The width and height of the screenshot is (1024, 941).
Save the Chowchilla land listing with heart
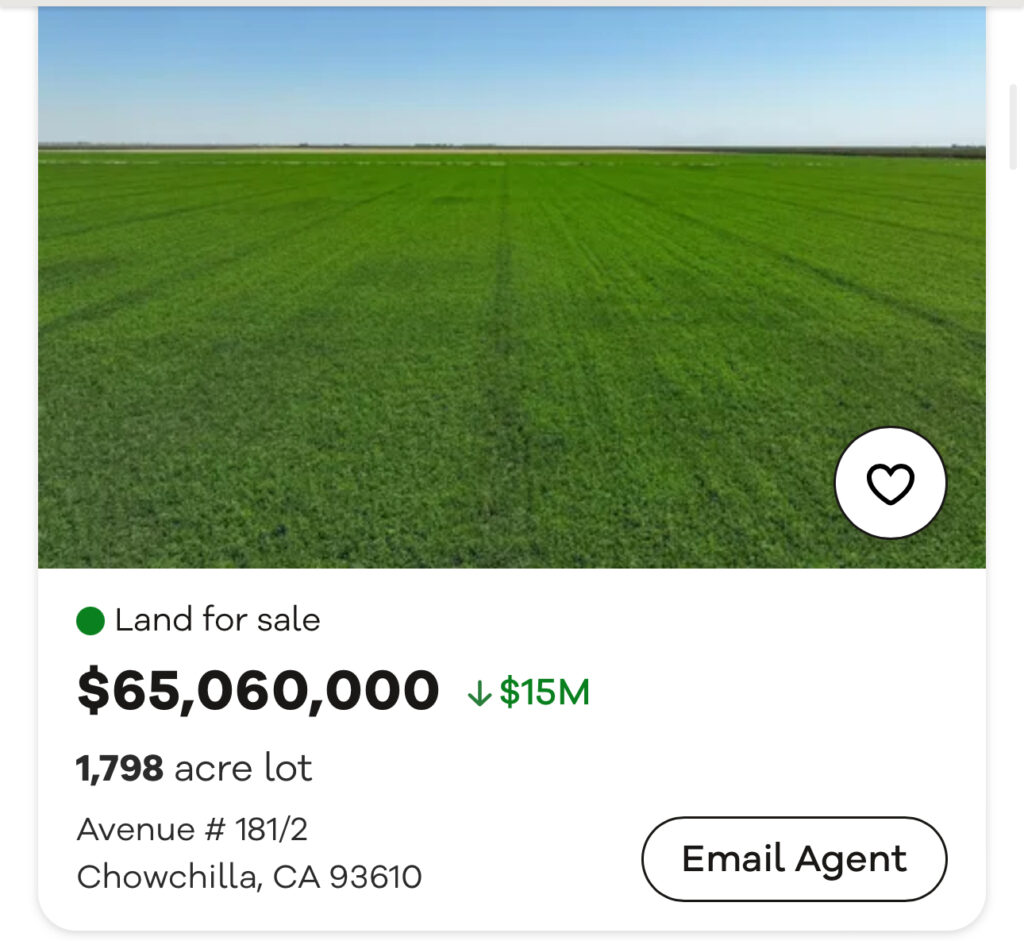pos(890,484)
